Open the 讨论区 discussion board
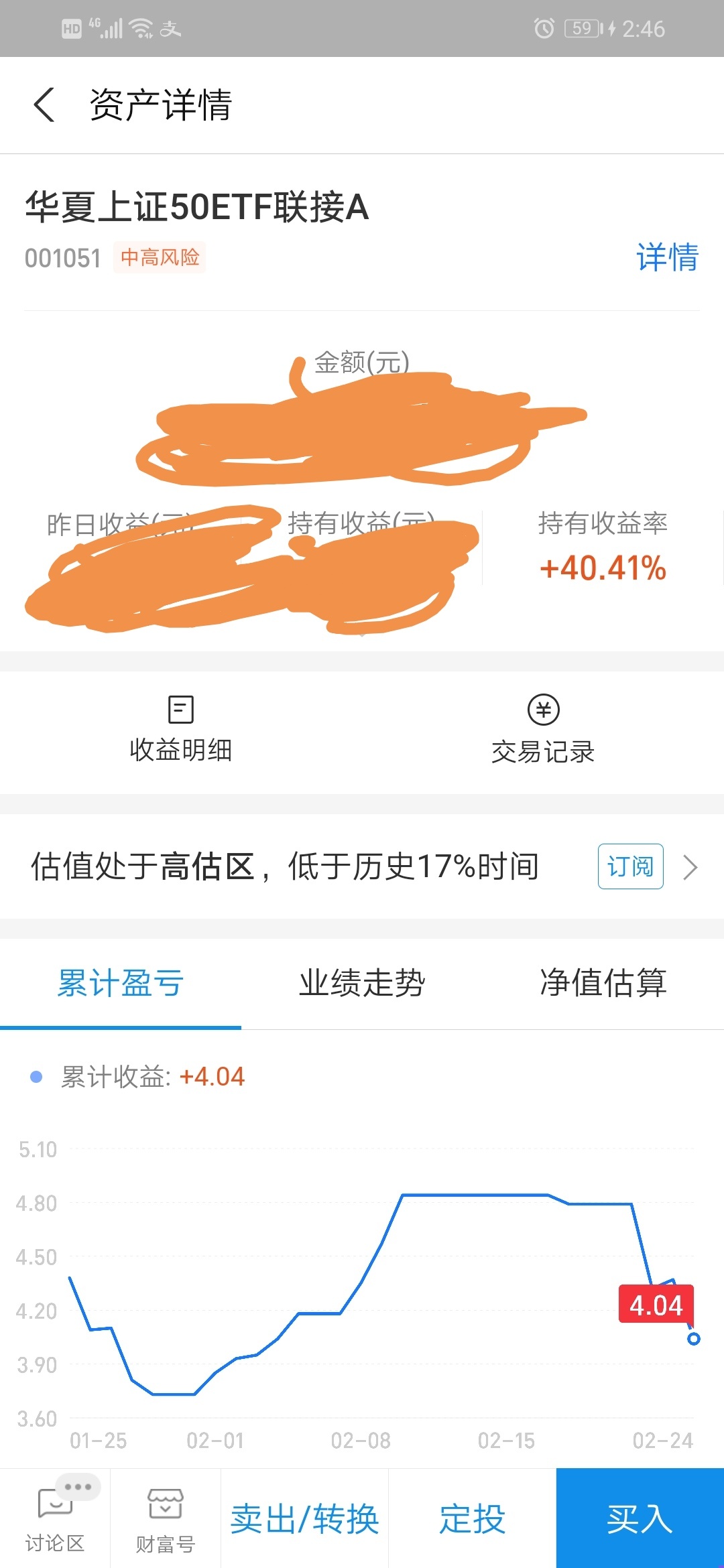The width and height of the screenshot is (724, 1568). pos(55,1518)
